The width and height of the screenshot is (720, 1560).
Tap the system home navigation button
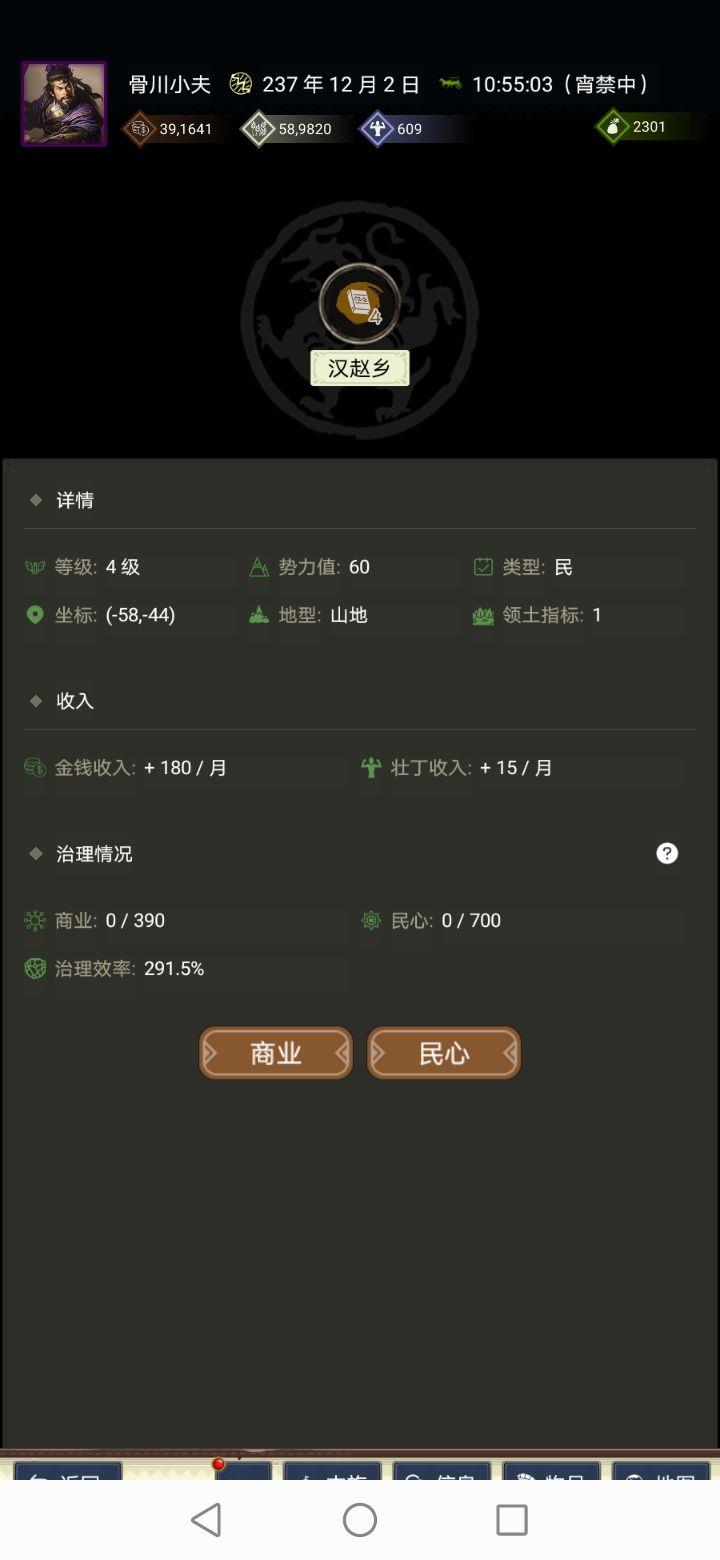[x=360, y=1520]
